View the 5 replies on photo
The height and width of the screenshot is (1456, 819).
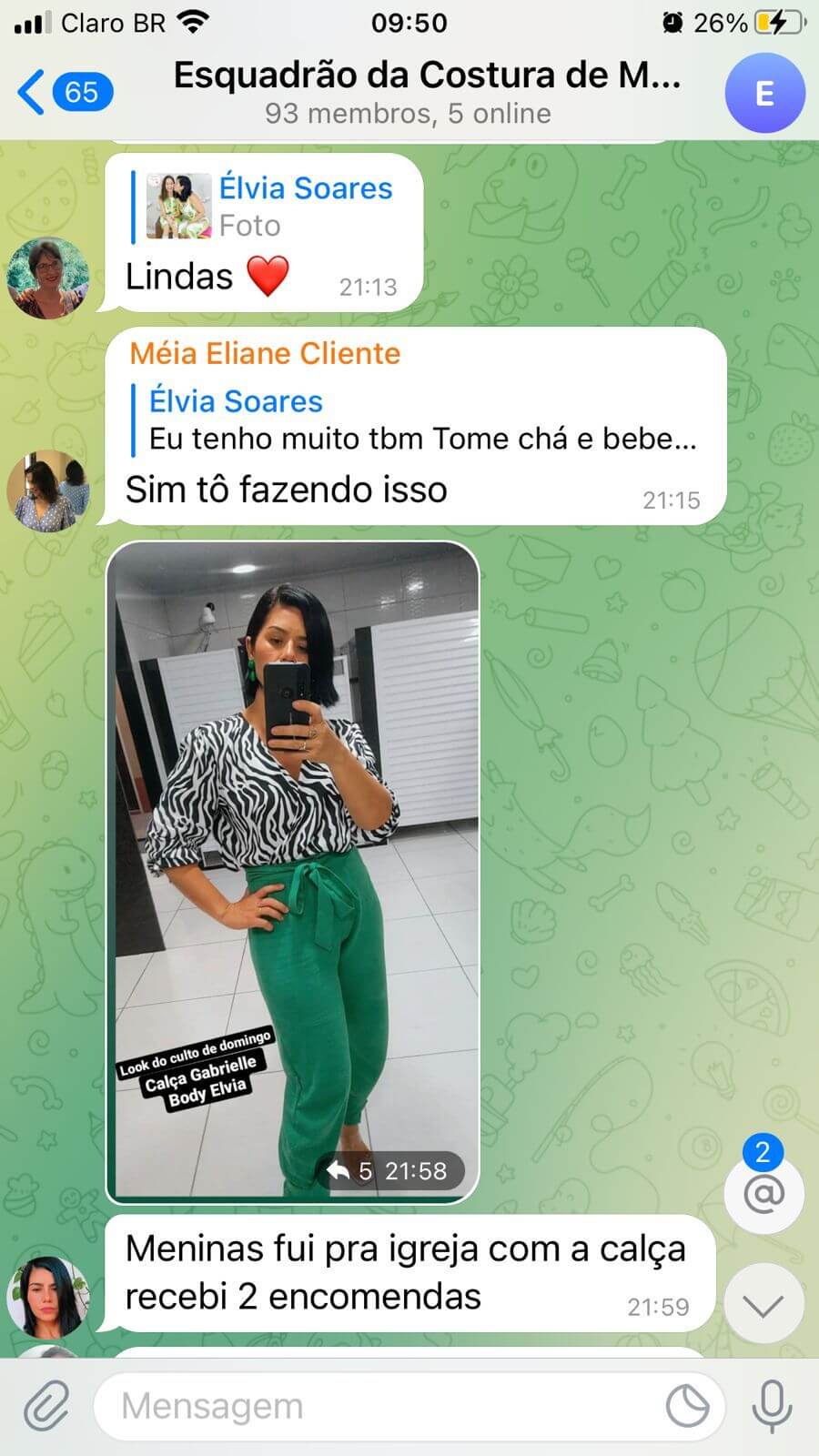[x=350, y=1171]
